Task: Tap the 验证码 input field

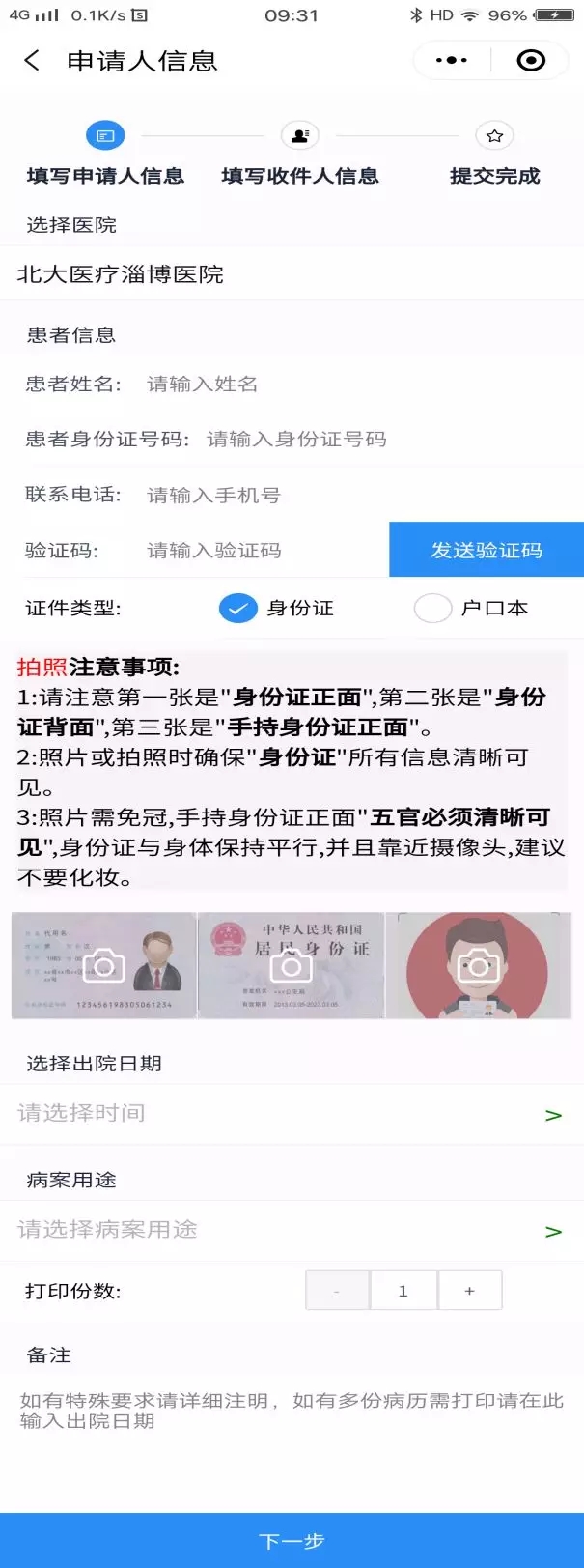Action: [x=261, y=551]
